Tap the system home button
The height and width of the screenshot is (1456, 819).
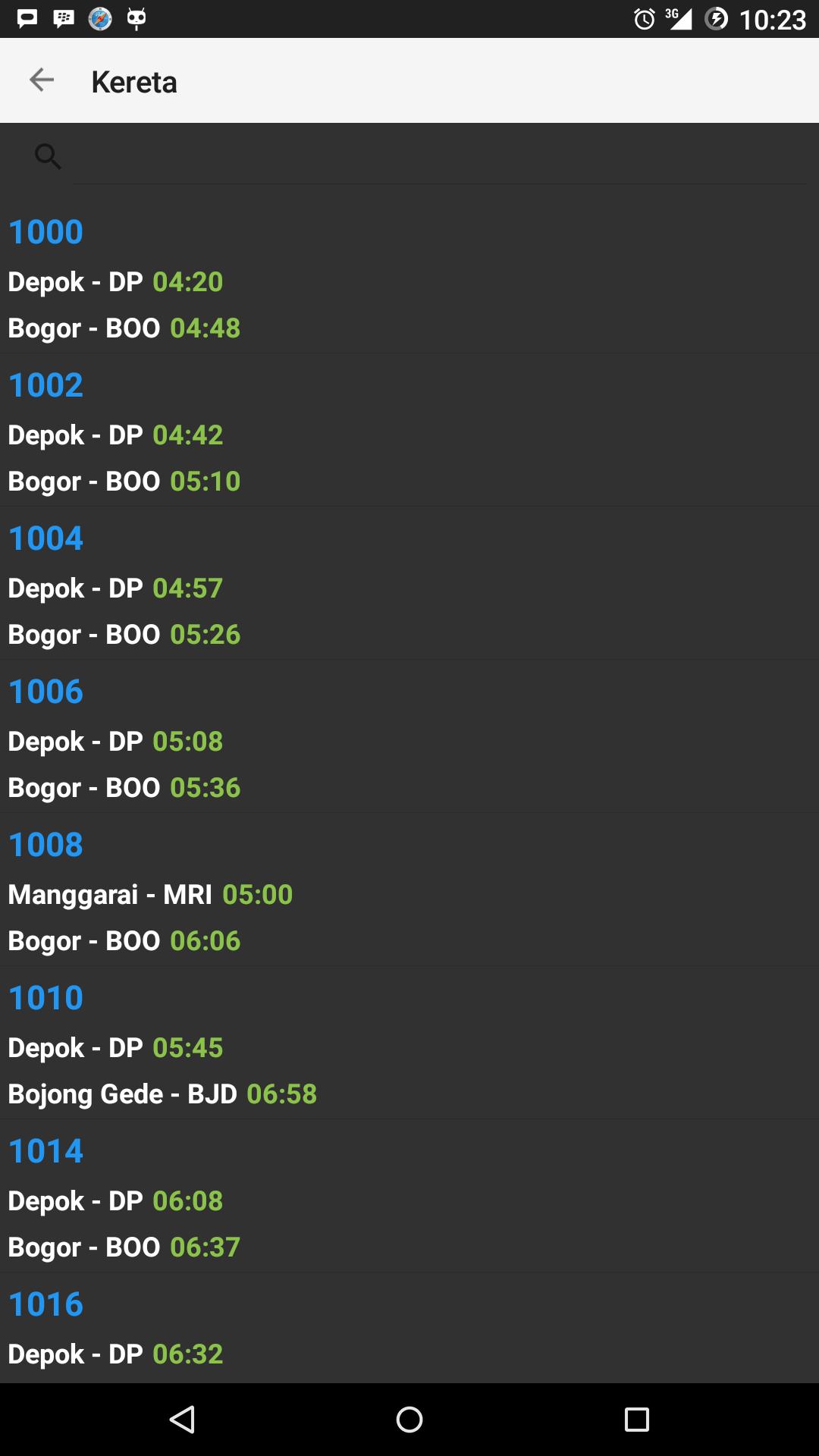(409, 1420)
